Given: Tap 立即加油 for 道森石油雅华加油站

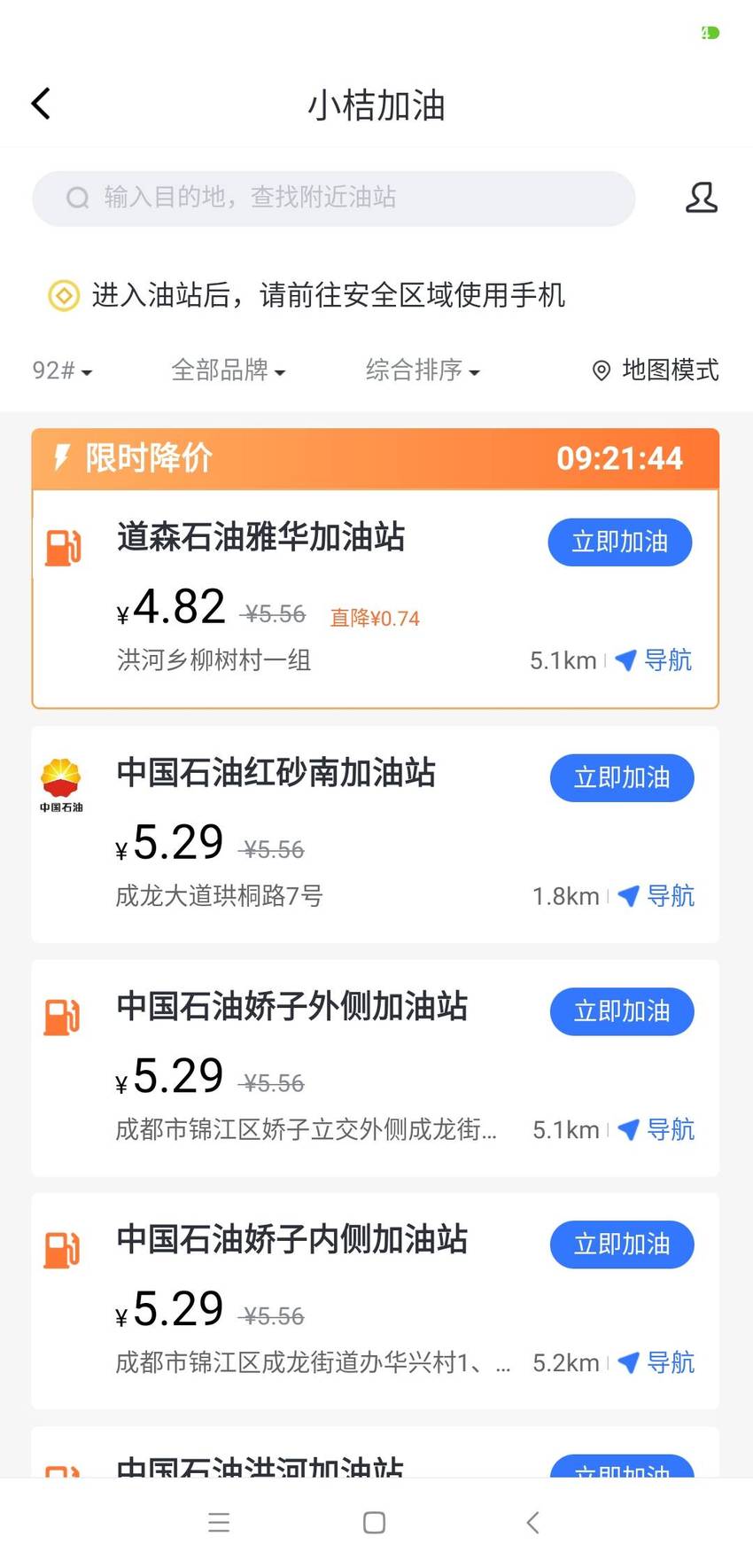Looking at the screenshot, I should tap(619, 542).
